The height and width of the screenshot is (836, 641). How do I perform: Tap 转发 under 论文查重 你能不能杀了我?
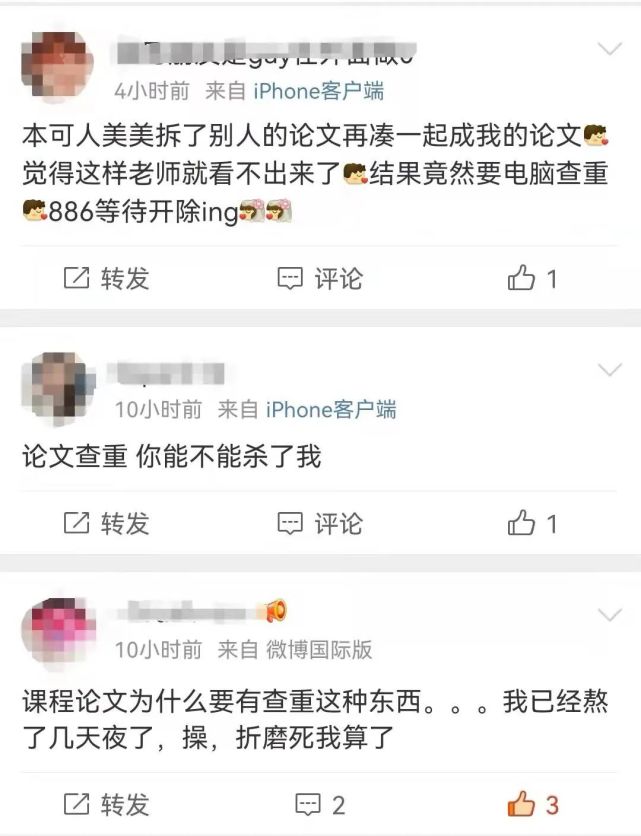(106, 522)
